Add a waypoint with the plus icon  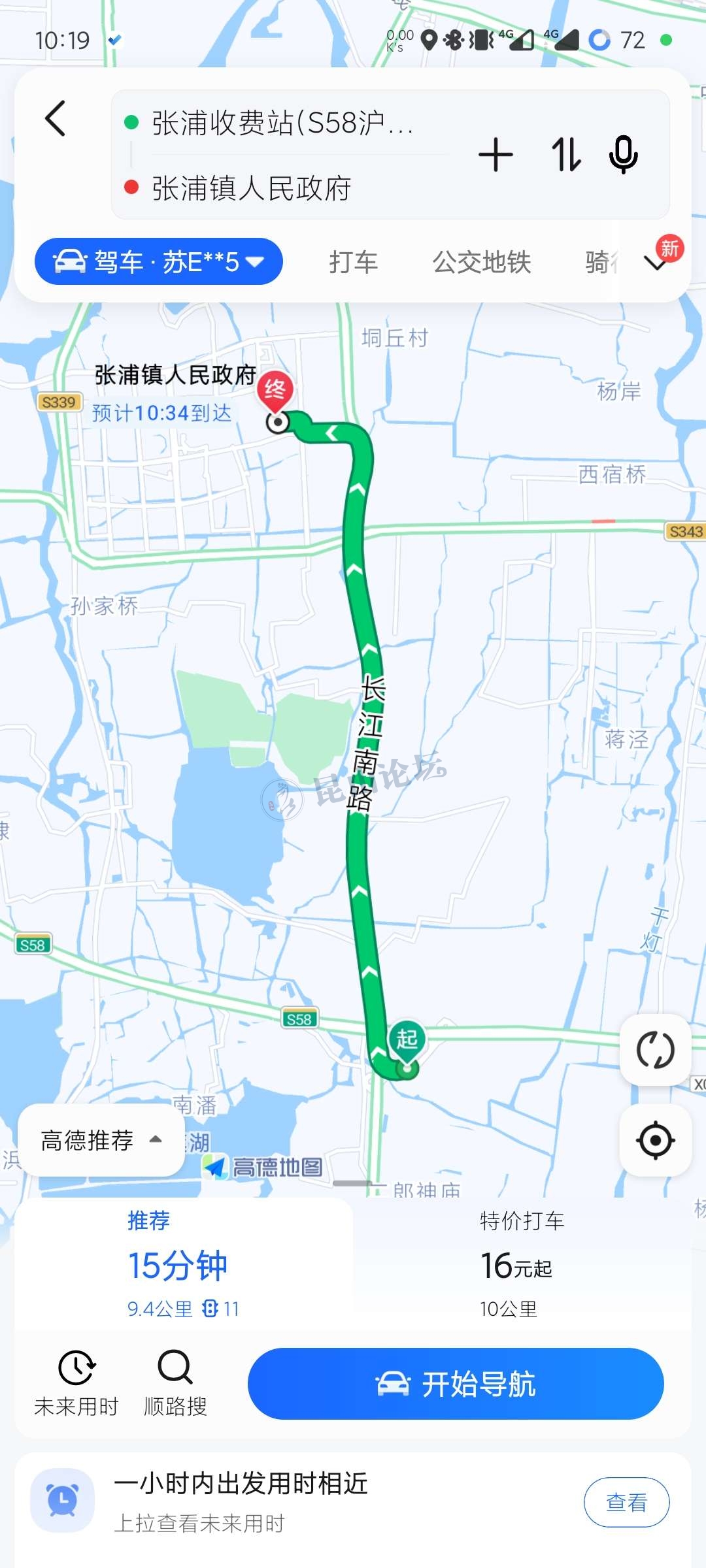(x=496, y=155)
